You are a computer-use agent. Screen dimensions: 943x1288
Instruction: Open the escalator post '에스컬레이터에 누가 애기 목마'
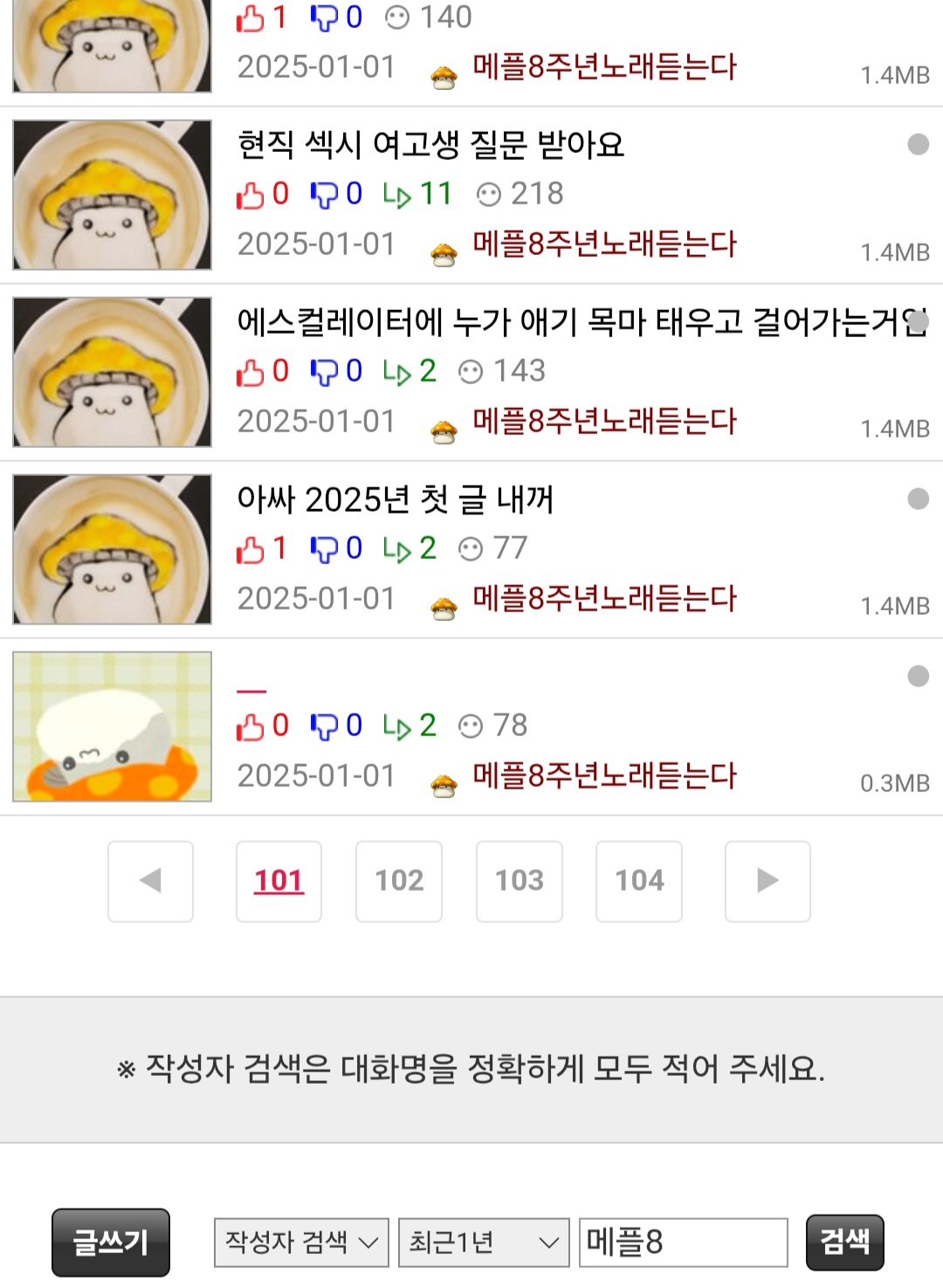tap(568, 322)
